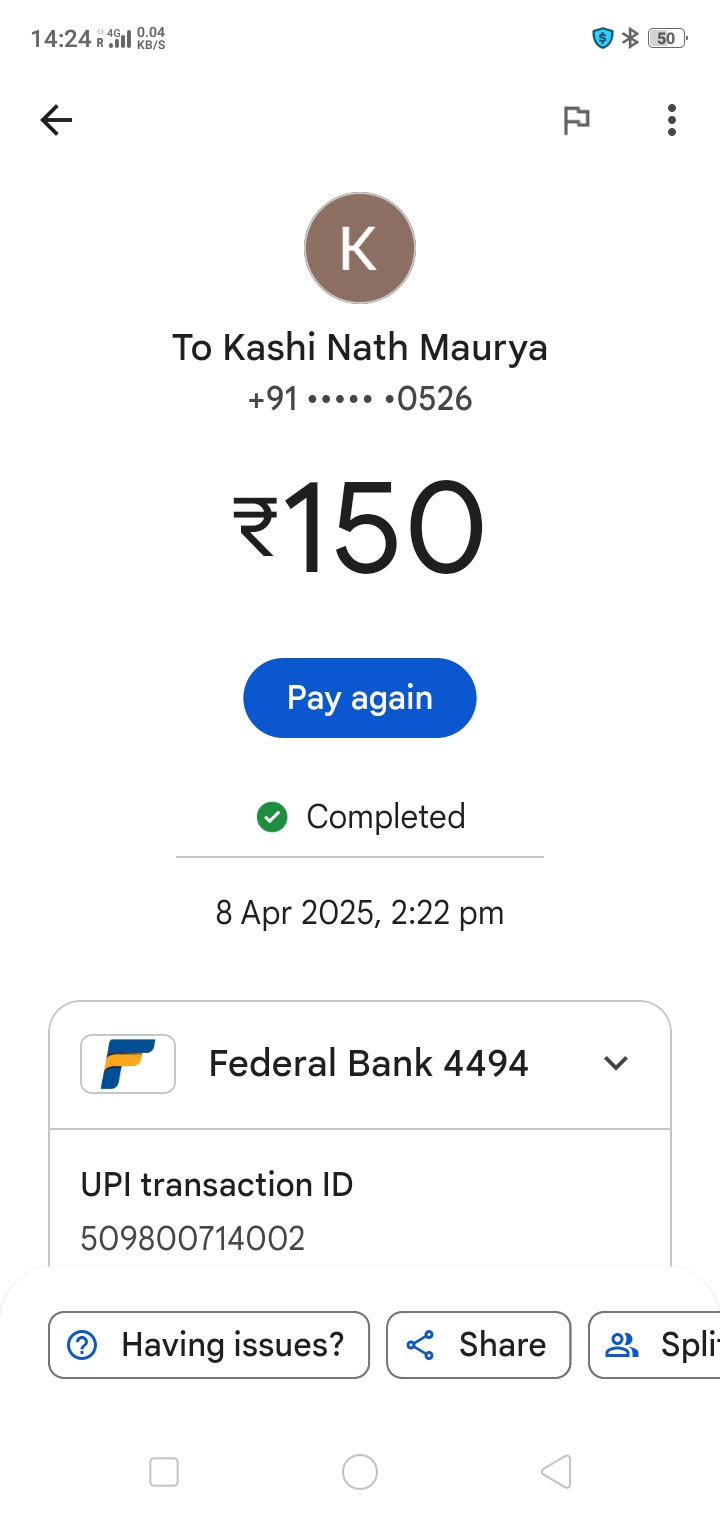Tap the Pay again button
The image size is (720, 1520).
pyautogui.click(x=359, y=698)
